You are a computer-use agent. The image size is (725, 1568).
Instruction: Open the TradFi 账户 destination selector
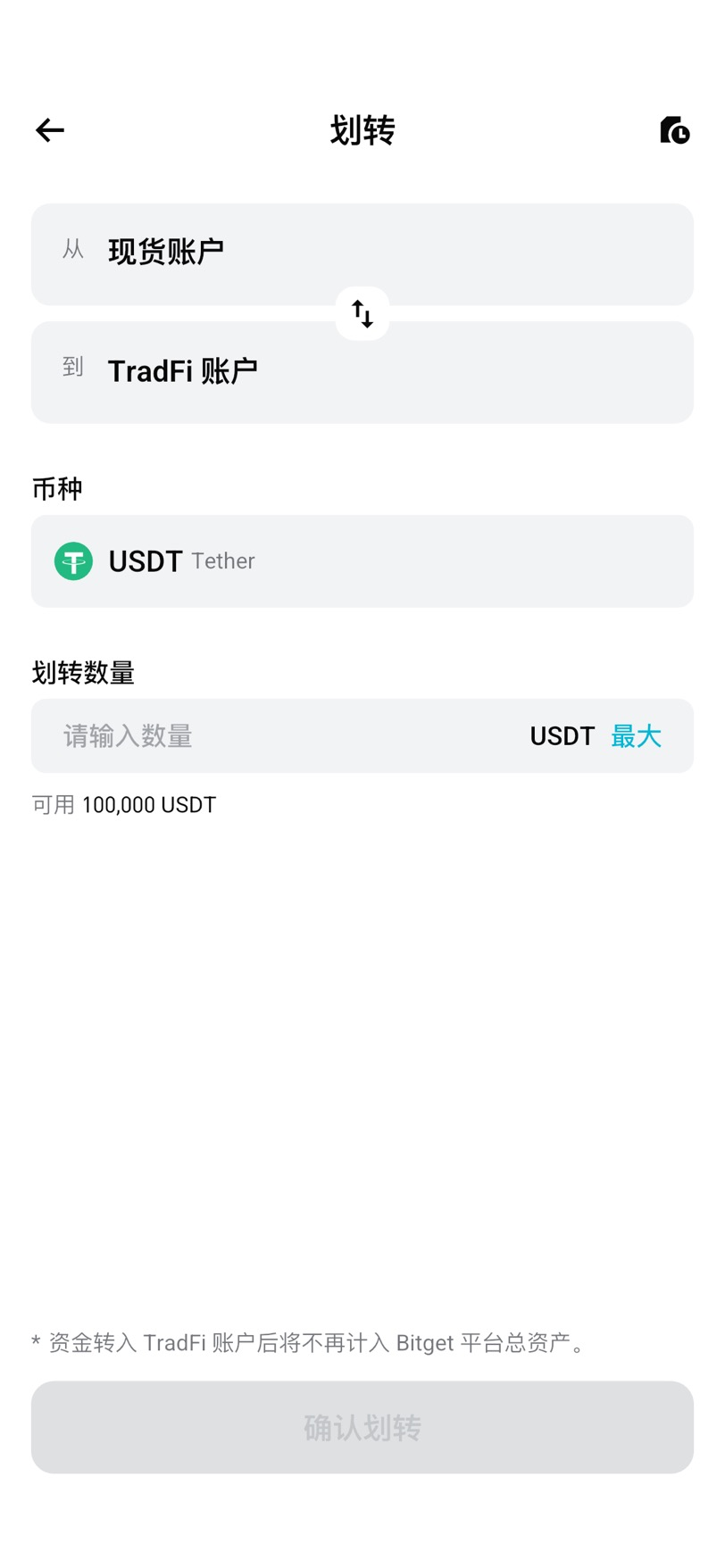click(362, 372)
